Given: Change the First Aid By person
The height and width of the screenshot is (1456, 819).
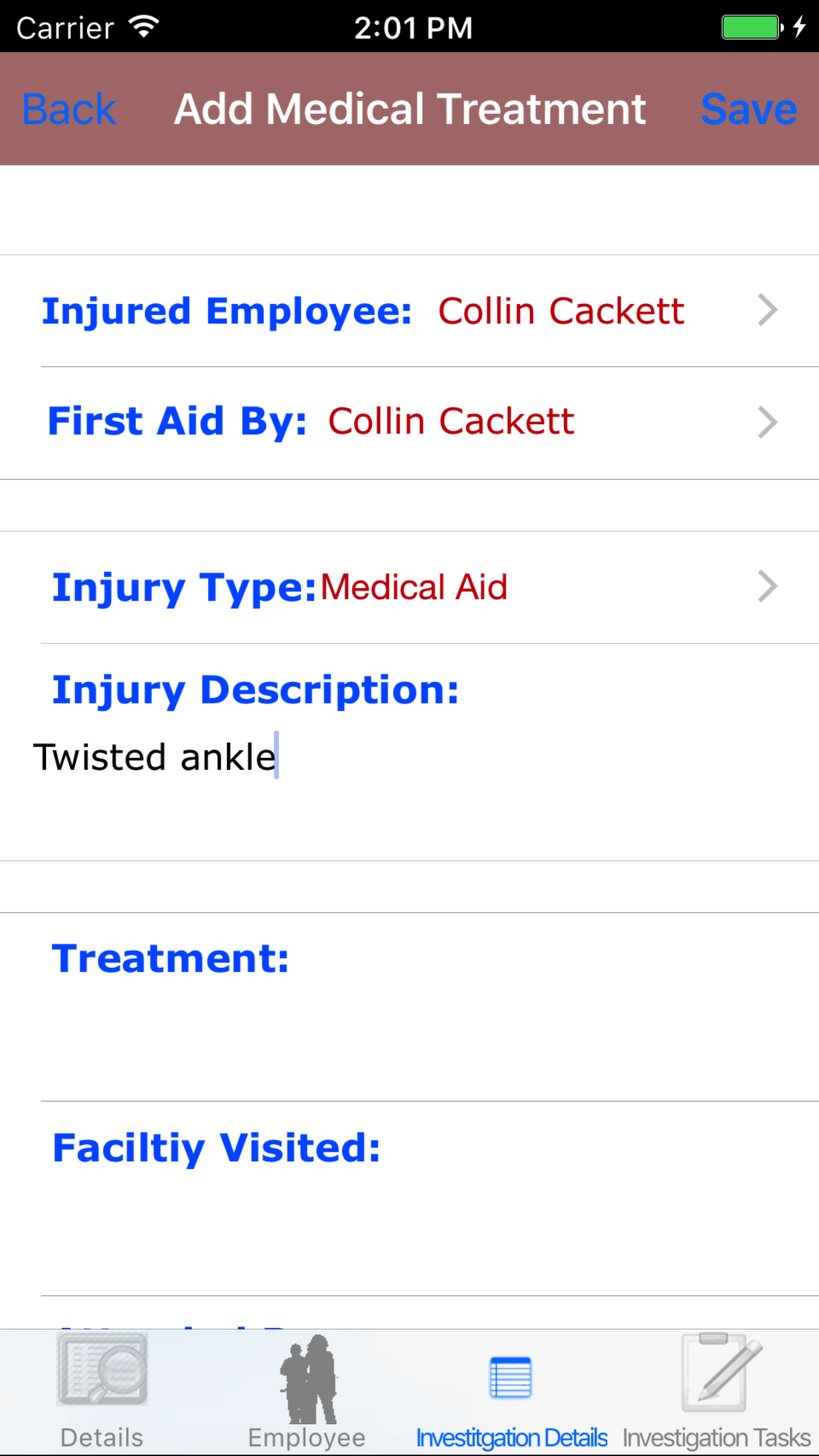Looking at the screenshot, I should [409, 422].
